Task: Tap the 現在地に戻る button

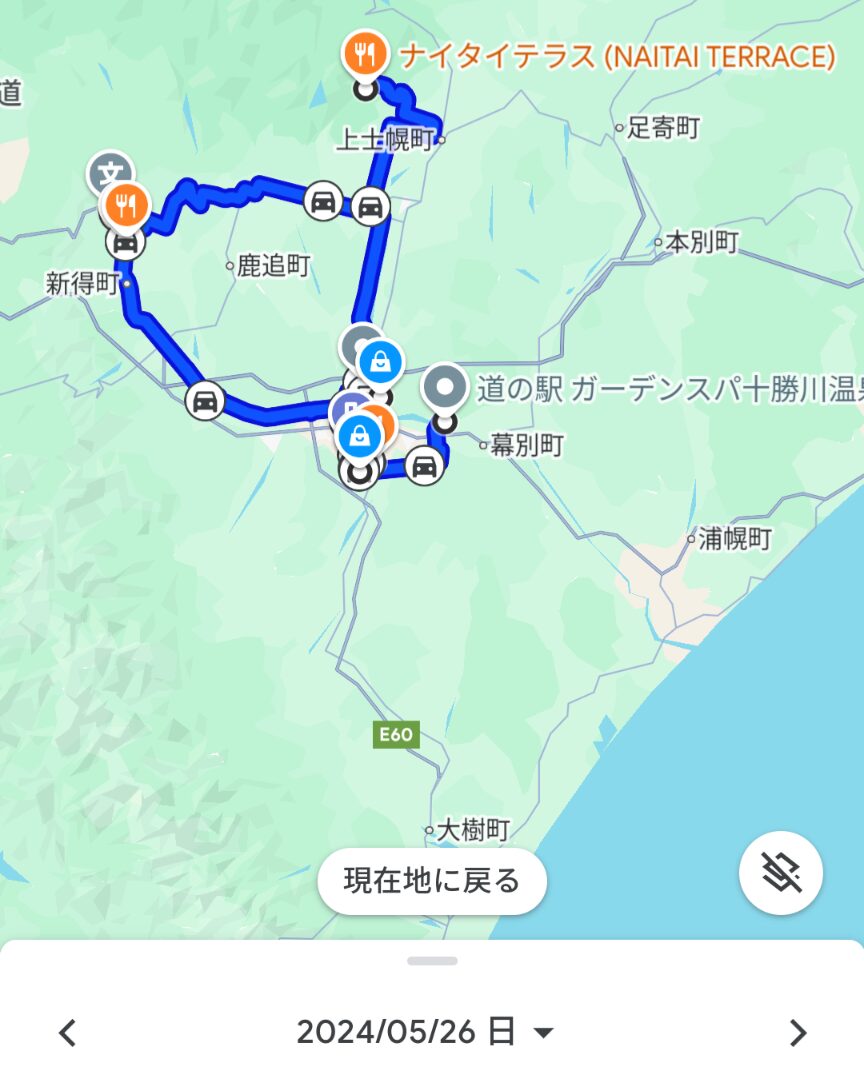Action: point(432,881)
